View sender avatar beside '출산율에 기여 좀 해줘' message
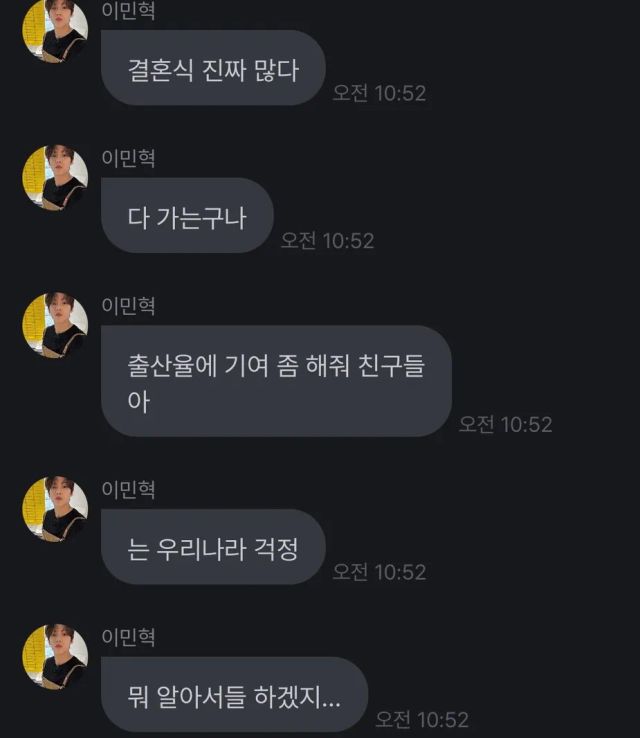The height and width of the screenshot is (738, 640). tap(55, 326)
